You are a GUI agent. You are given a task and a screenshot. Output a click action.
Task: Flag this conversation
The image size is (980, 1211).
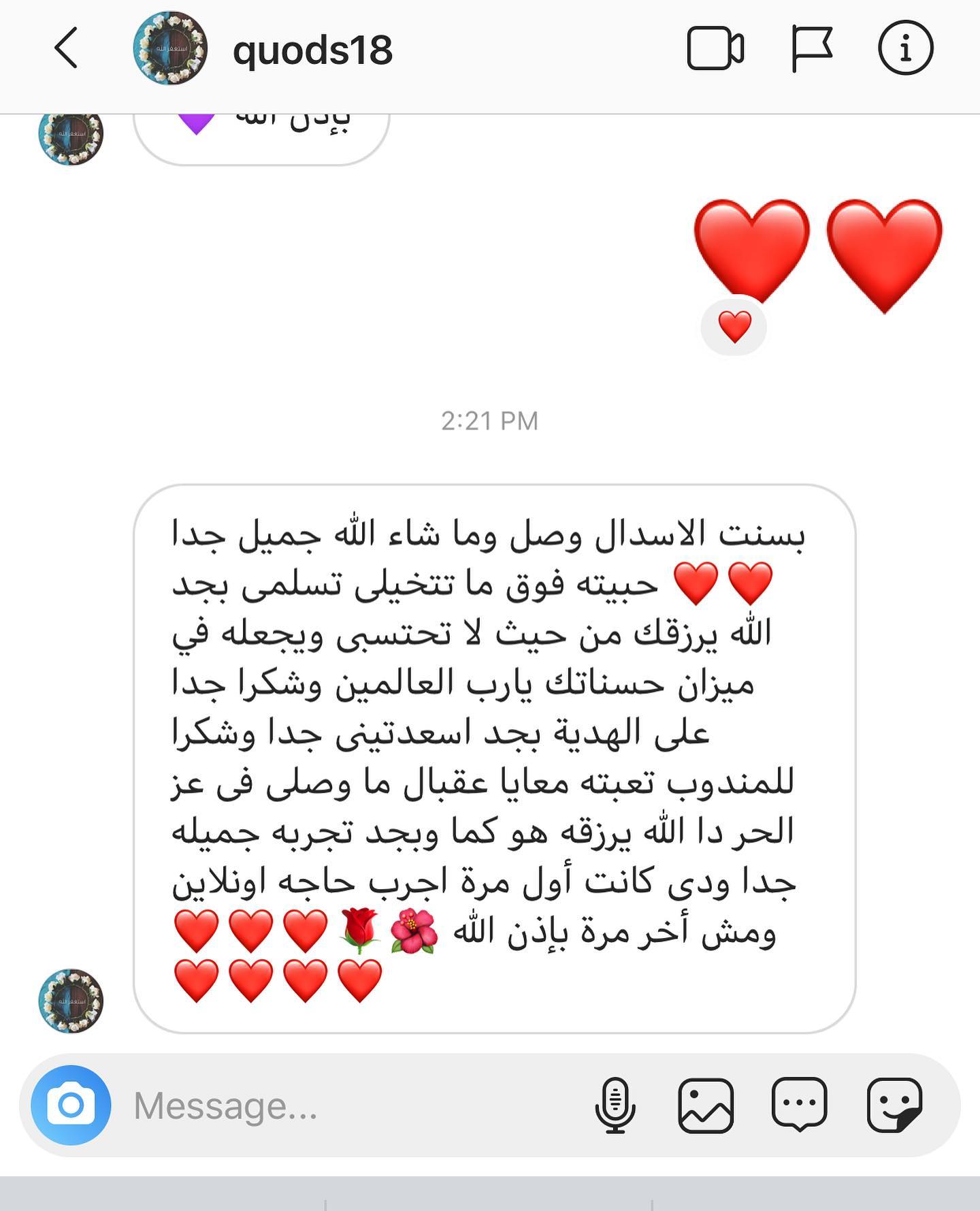tap(812, 48)
